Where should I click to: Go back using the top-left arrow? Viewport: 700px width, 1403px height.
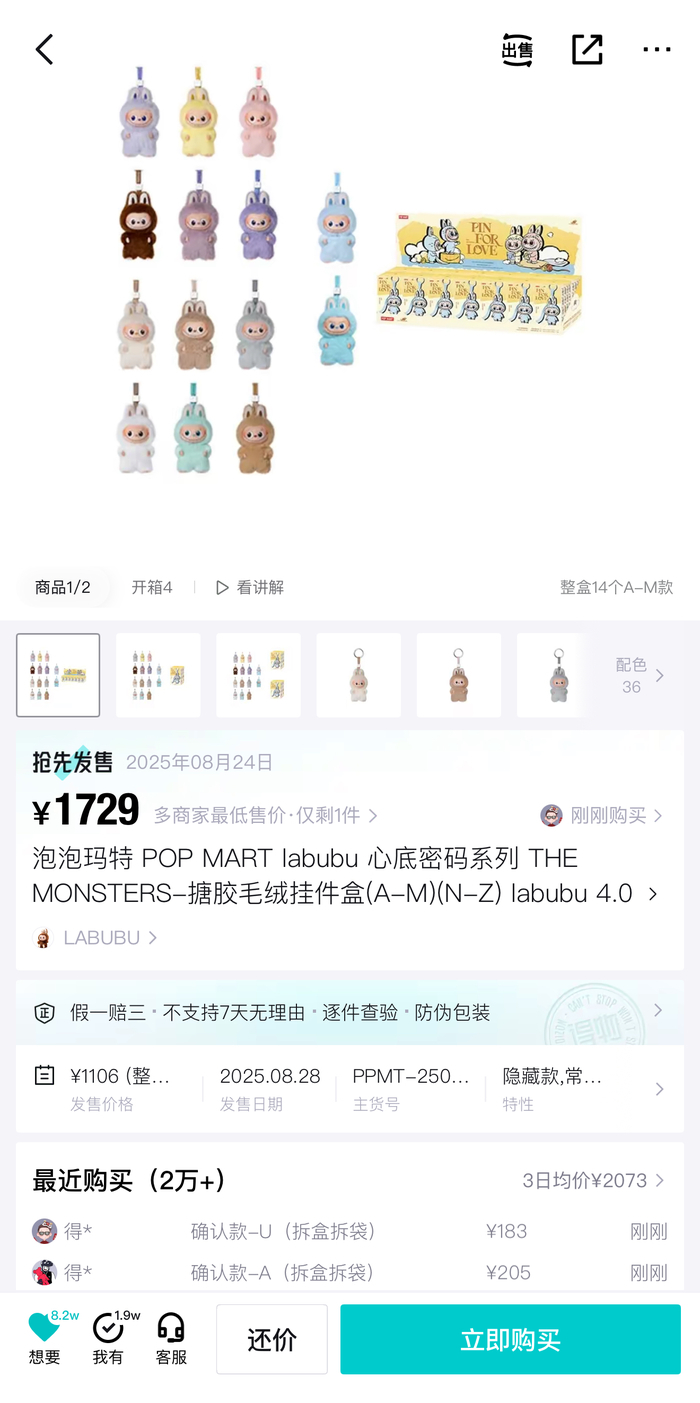pos(44,49)
